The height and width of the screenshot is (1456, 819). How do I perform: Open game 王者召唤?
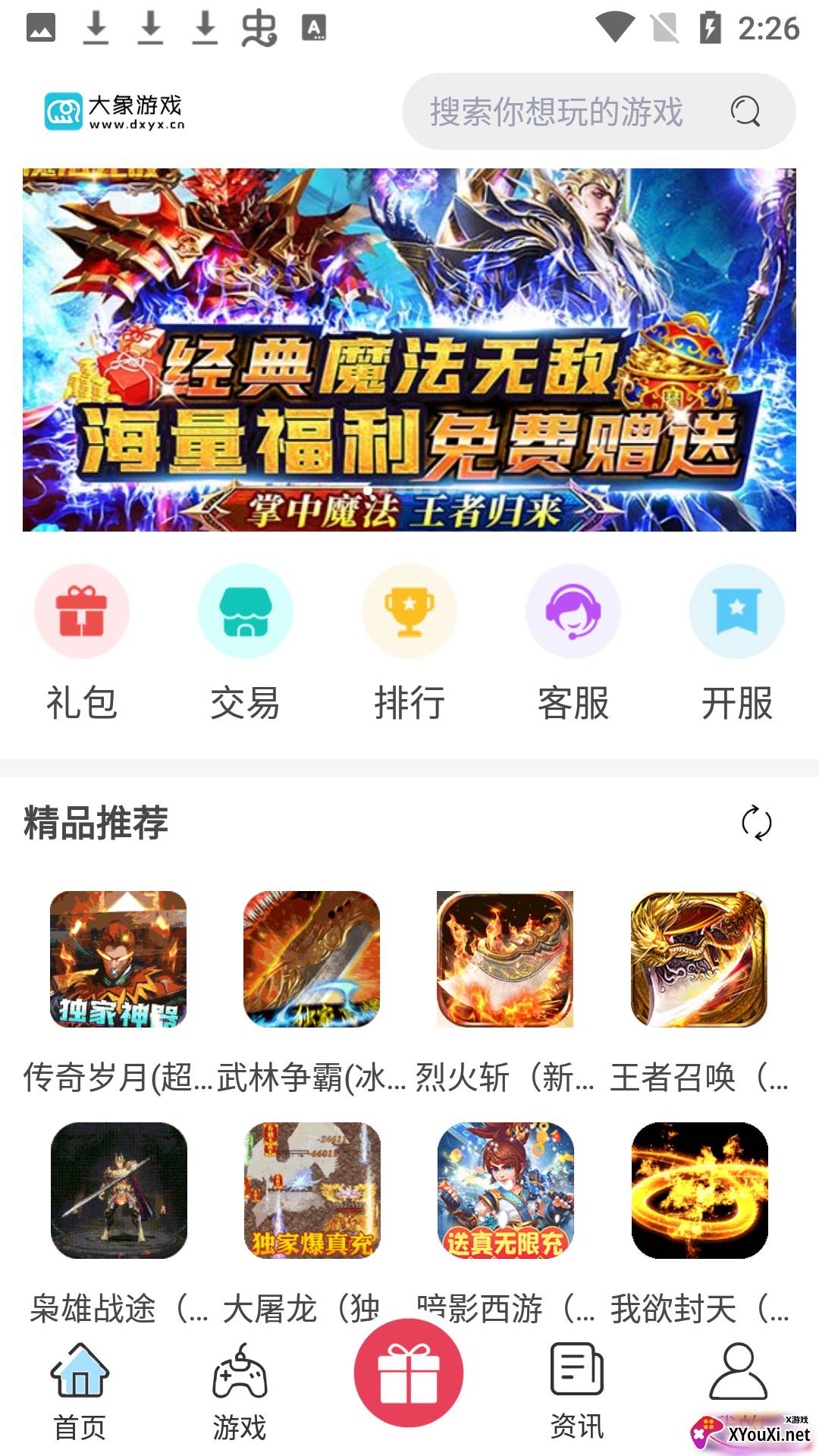click(x=699, y=959)
